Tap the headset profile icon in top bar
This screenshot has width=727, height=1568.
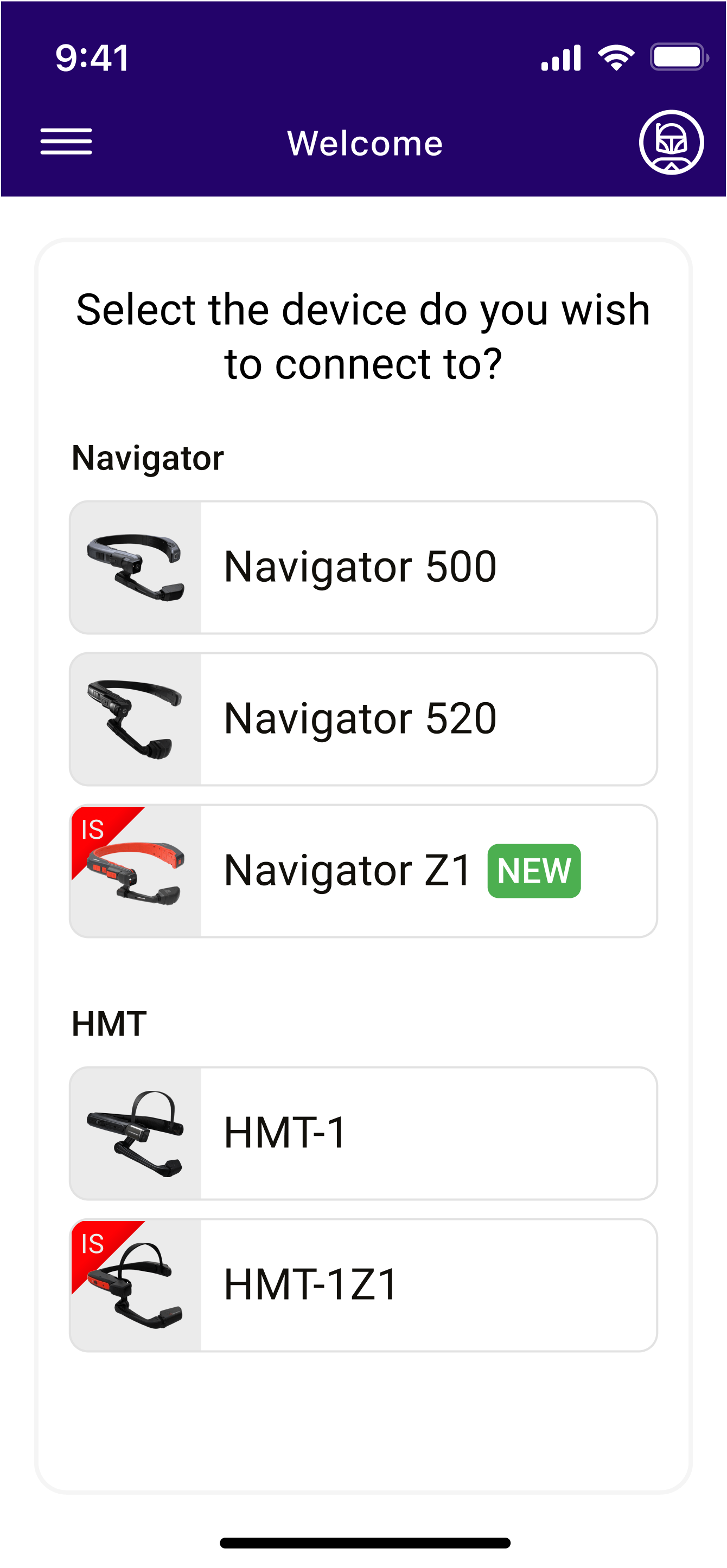point(673,144)
